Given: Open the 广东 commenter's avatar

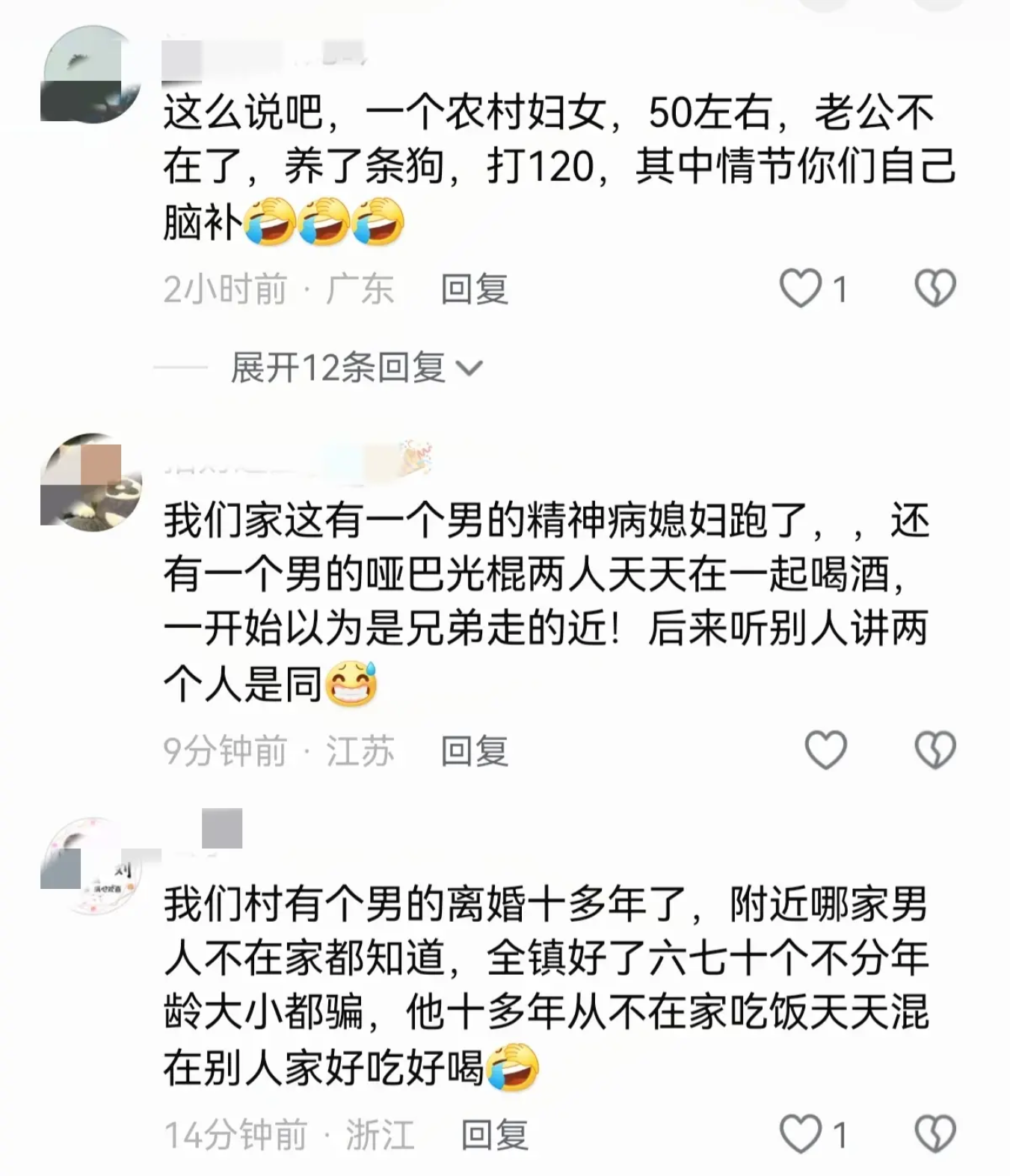Looking at the screenshot, I should point(90,75).
